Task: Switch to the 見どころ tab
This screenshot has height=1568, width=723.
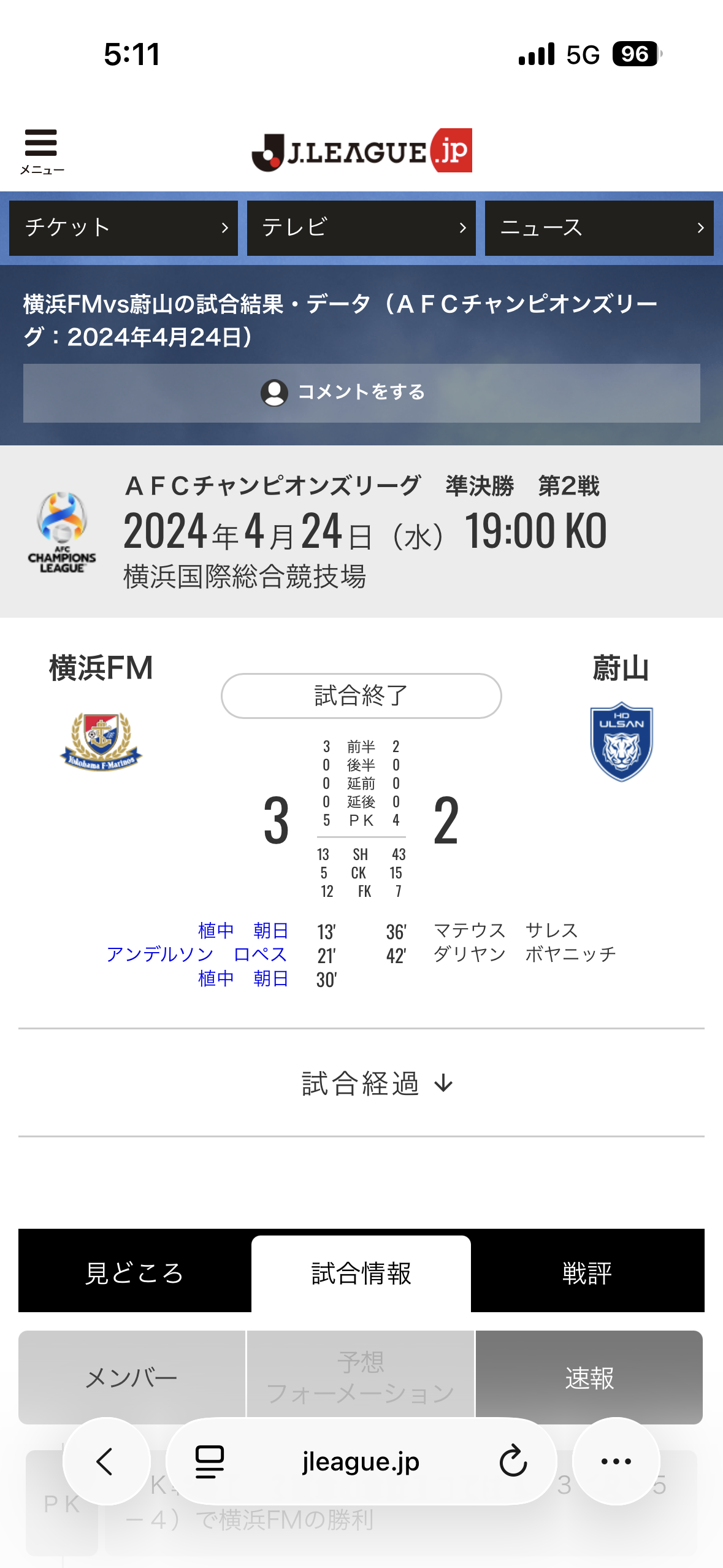Action: click(x=134, y=1274)
